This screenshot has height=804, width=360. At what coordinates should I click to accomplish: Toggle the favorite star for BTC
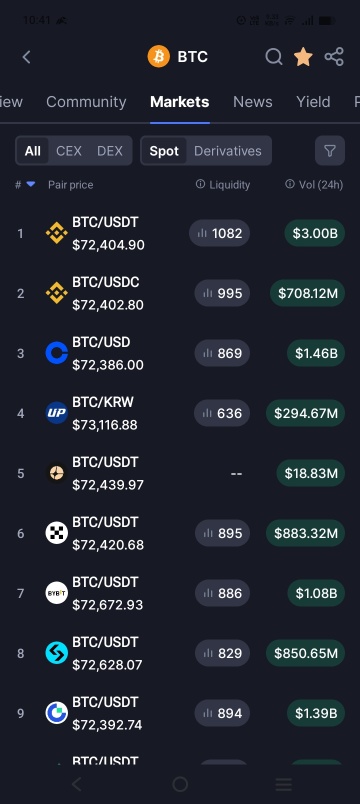point(303,57)
